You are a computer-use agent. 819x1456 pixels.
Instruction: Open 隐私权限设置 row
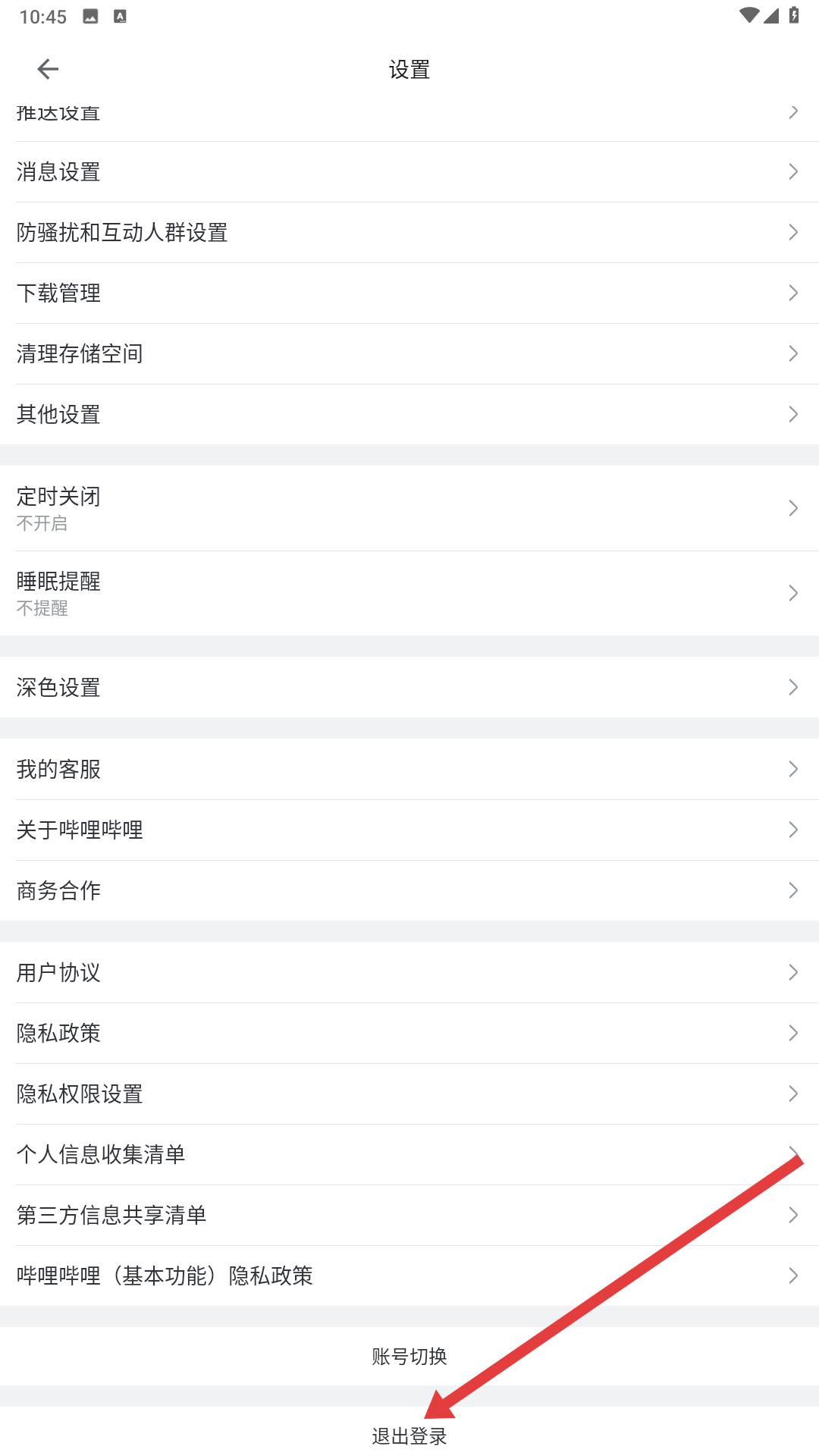click(409, 1094)
